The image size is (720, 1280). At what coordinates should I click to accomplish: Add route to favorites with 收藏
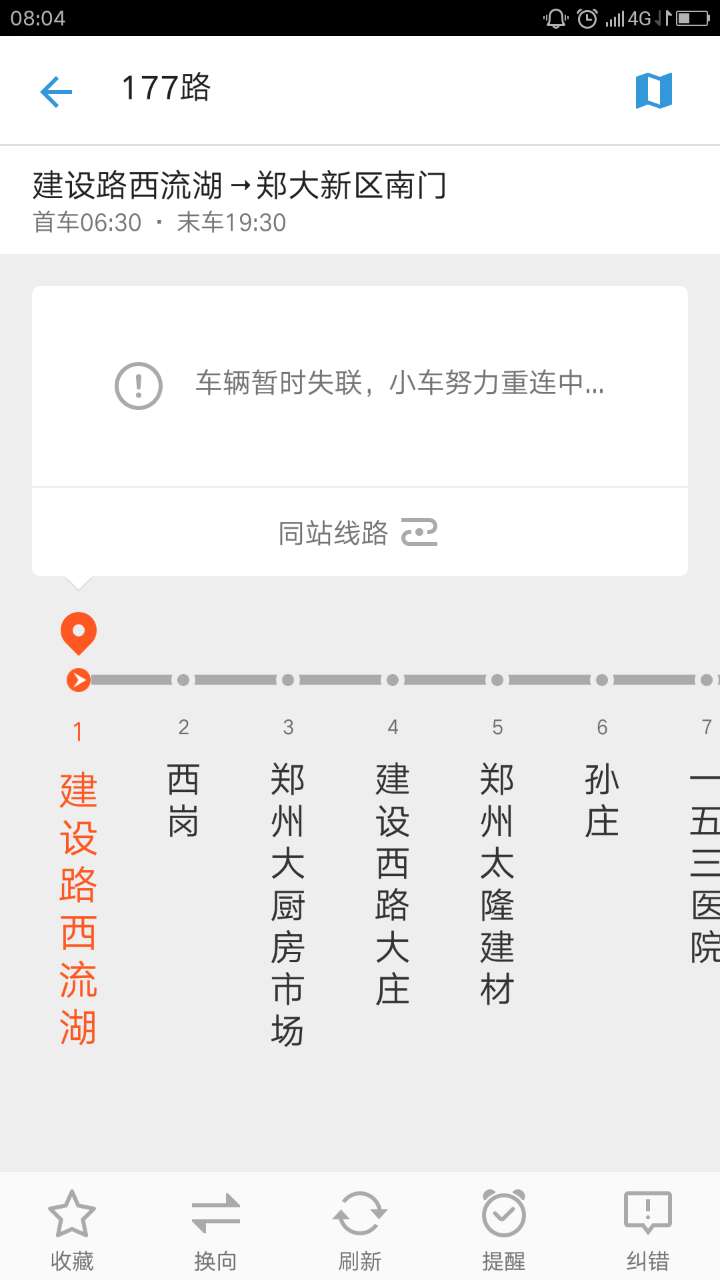click(72, 1231)
